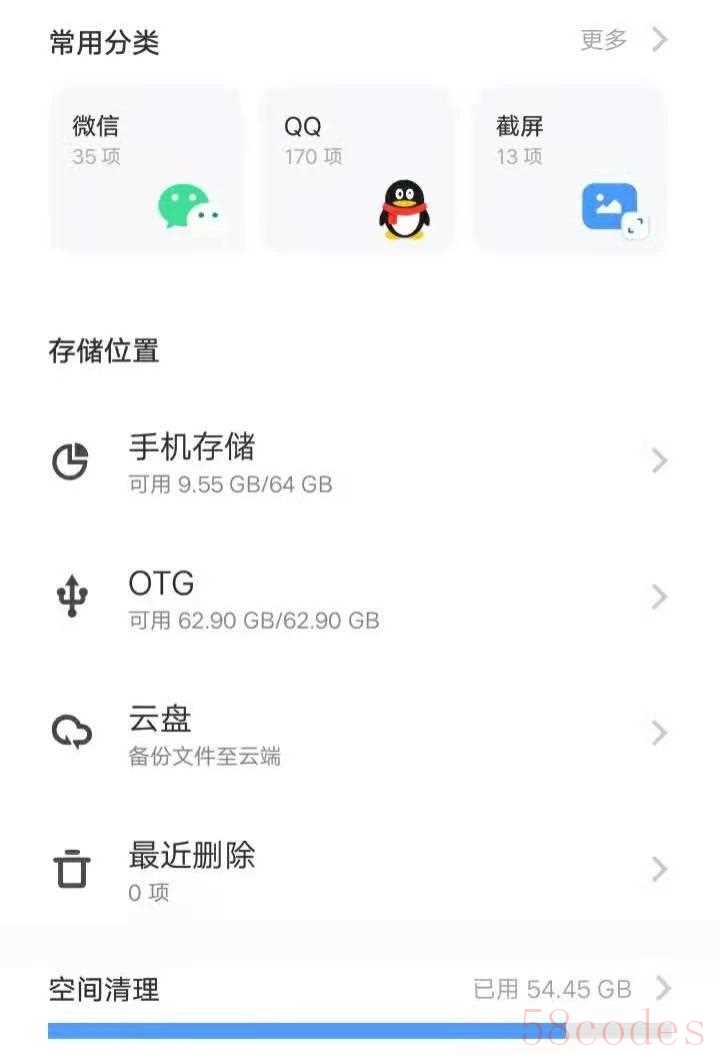This screenshot has width=720, height=1058.
Task: Open the 截屏 screenshots card
Action: click(568, 170)
